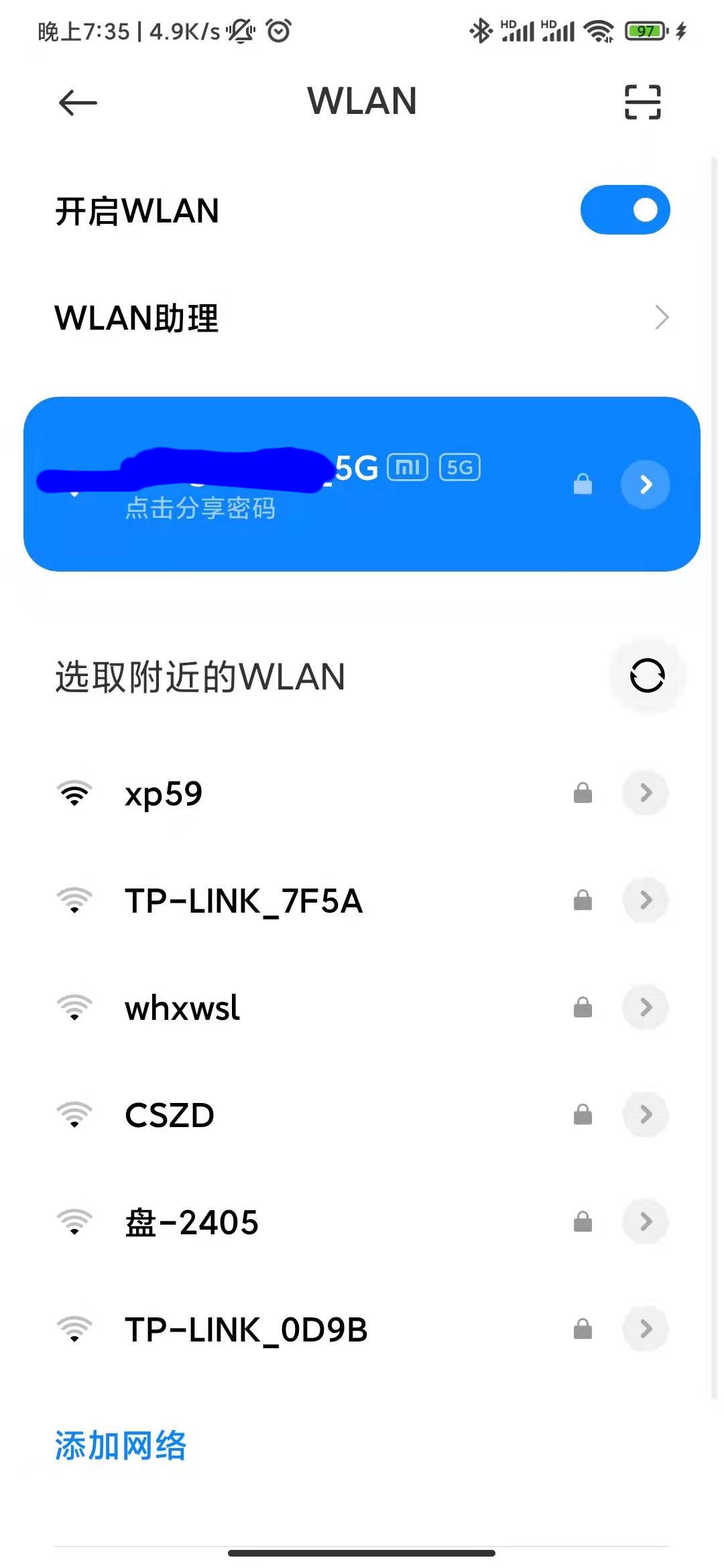Image resolution: width=724 pixels, height=1568 pixels.
Task: Open details arrow of connected 5G network
Action: [x=645, y=484]
